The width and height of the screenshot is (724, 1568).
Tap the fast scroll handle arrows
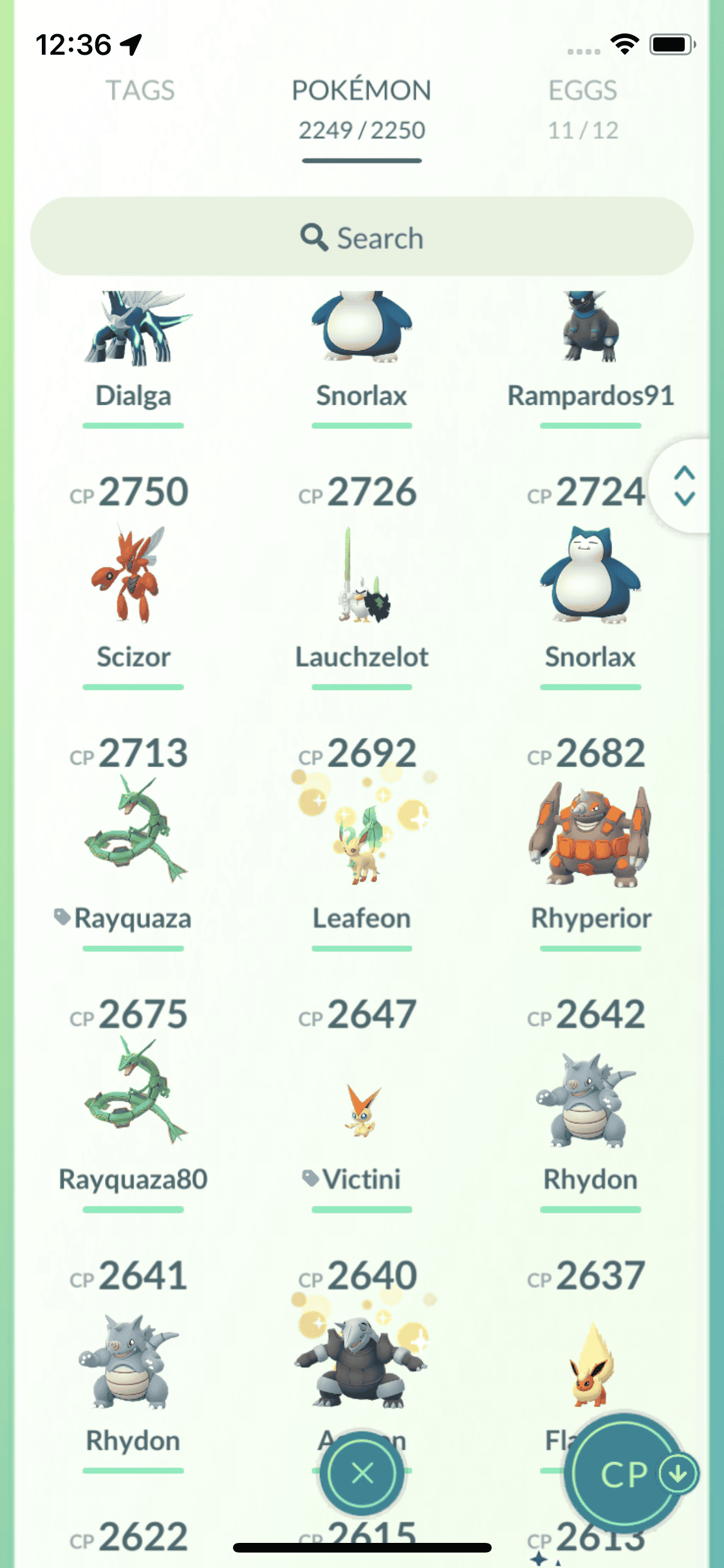(x=683, y=486)
